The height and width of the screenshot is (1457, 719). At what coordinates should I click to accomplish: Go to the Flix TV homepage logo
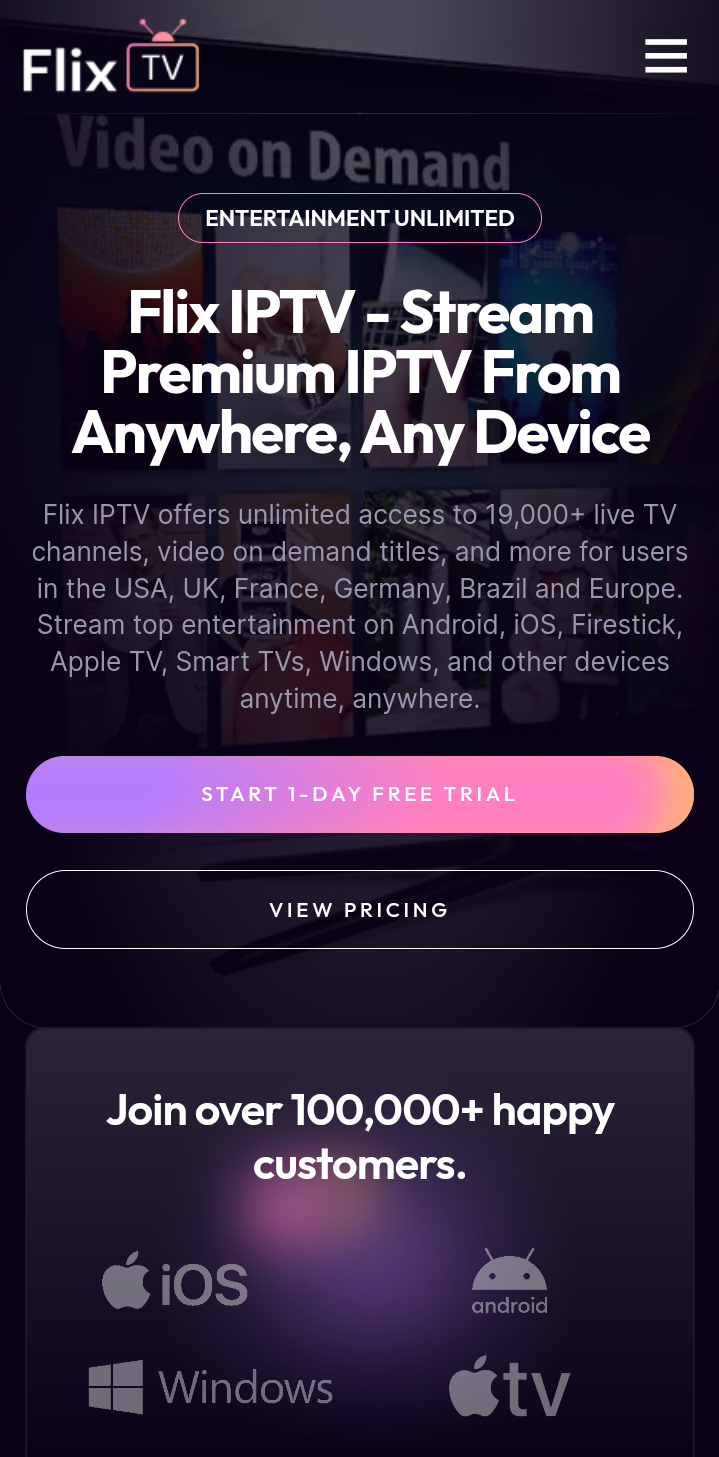click(111, 60)
